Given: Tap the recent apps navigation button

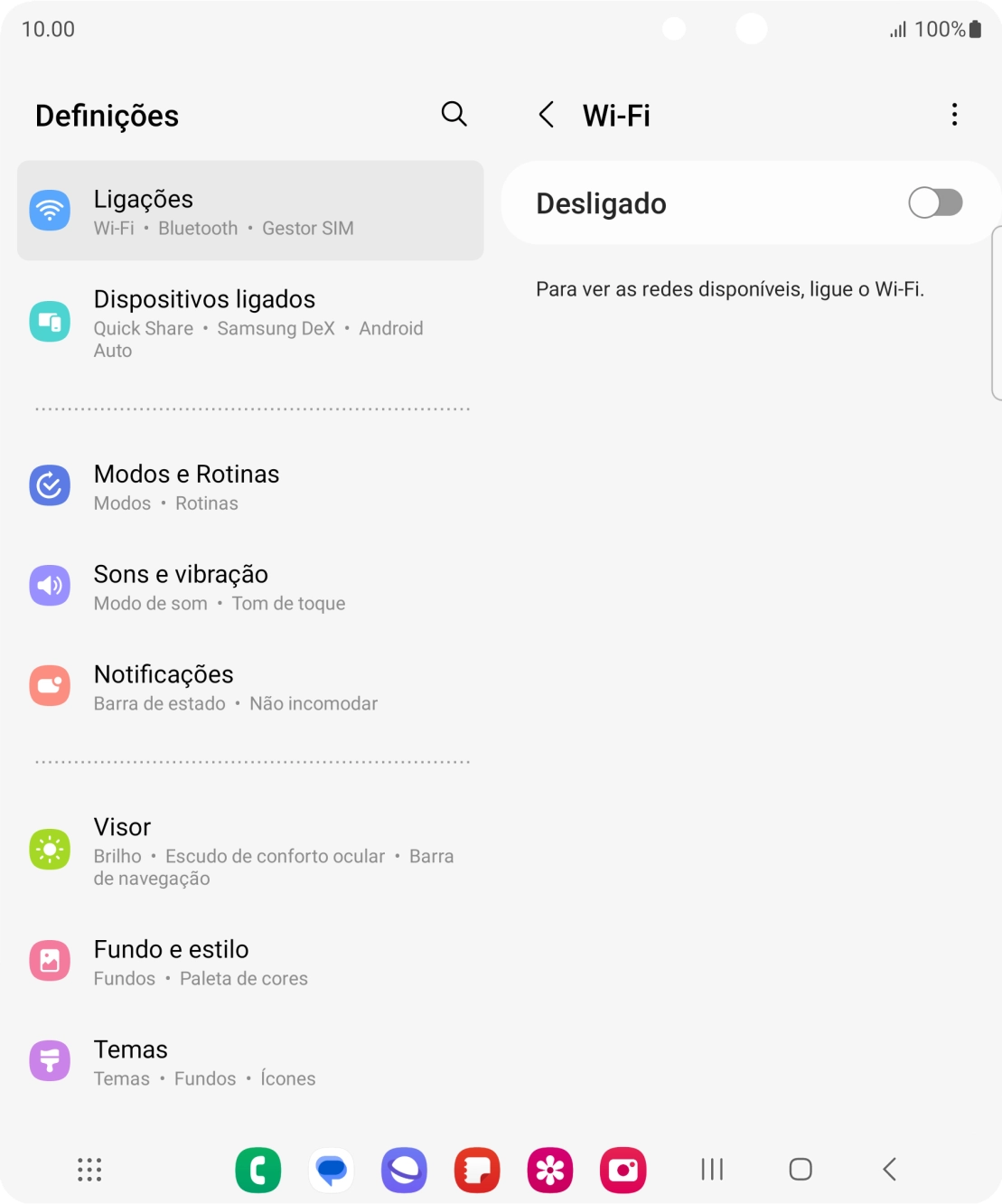Looking at the screenshot, I should point(711,1170).
